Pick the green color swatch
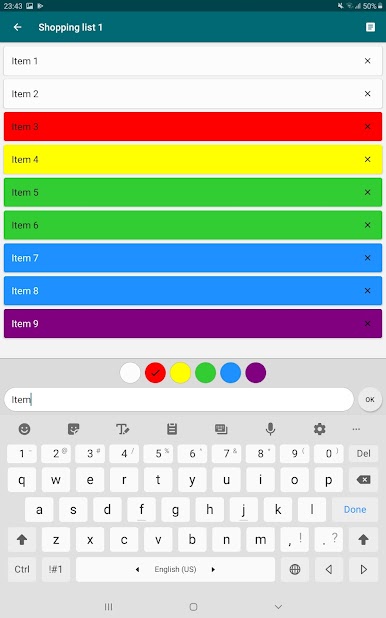This screenshot has height=618, width=386. pyautogui.click(x=205, y=373)
